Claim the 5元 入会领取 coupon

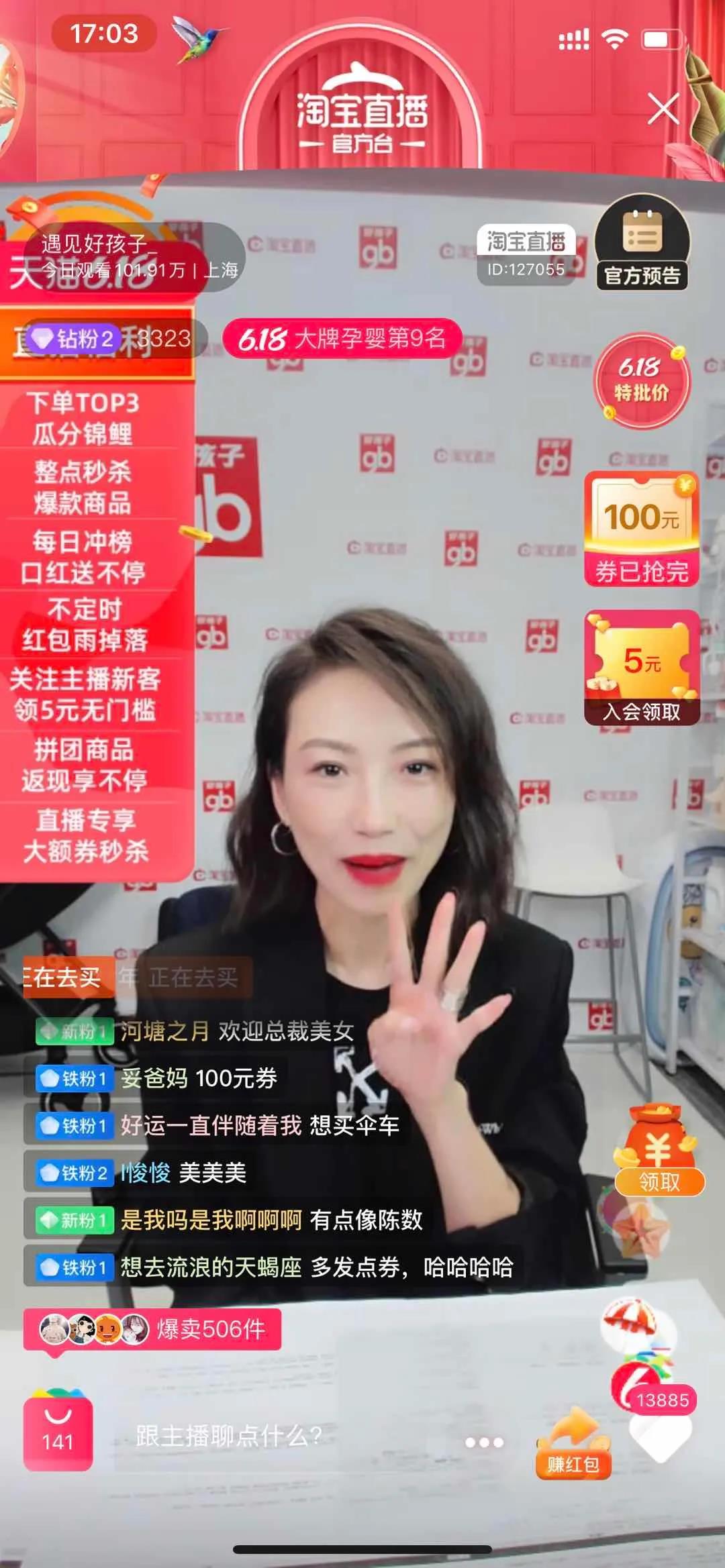coord(642,668)
